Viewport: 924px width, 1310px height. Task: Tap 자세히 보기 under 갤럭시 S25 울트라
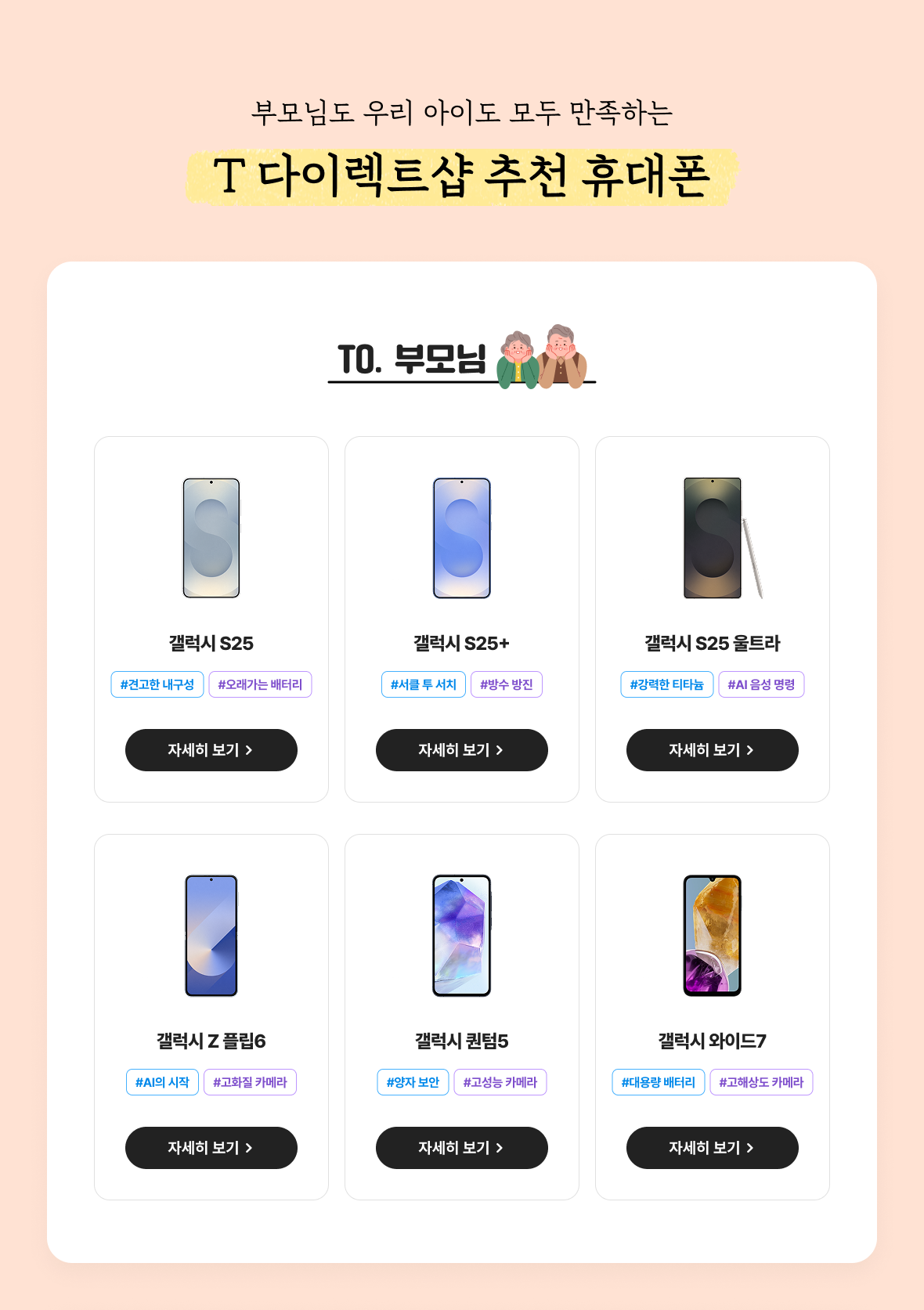coord(712,750)
